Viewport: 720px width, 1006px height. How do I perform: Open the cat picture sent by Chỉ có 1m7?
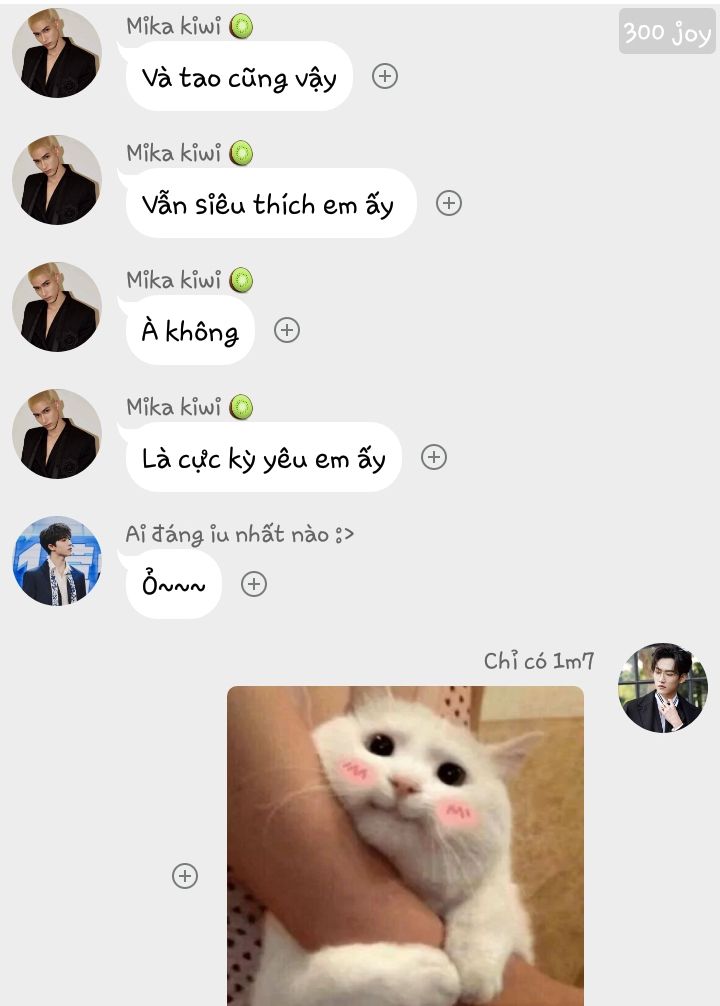coord(405,845)
